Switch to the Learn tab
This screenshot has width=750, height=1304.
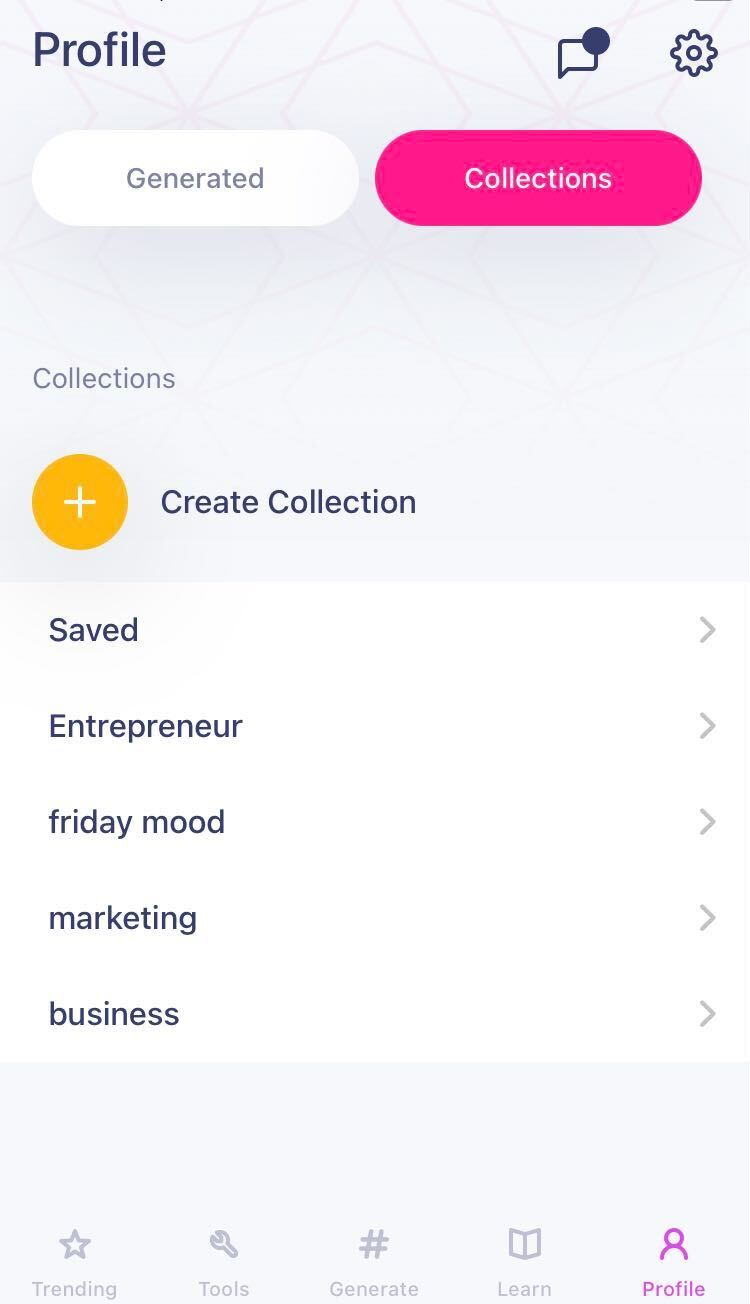click(x=524, y=1262)
